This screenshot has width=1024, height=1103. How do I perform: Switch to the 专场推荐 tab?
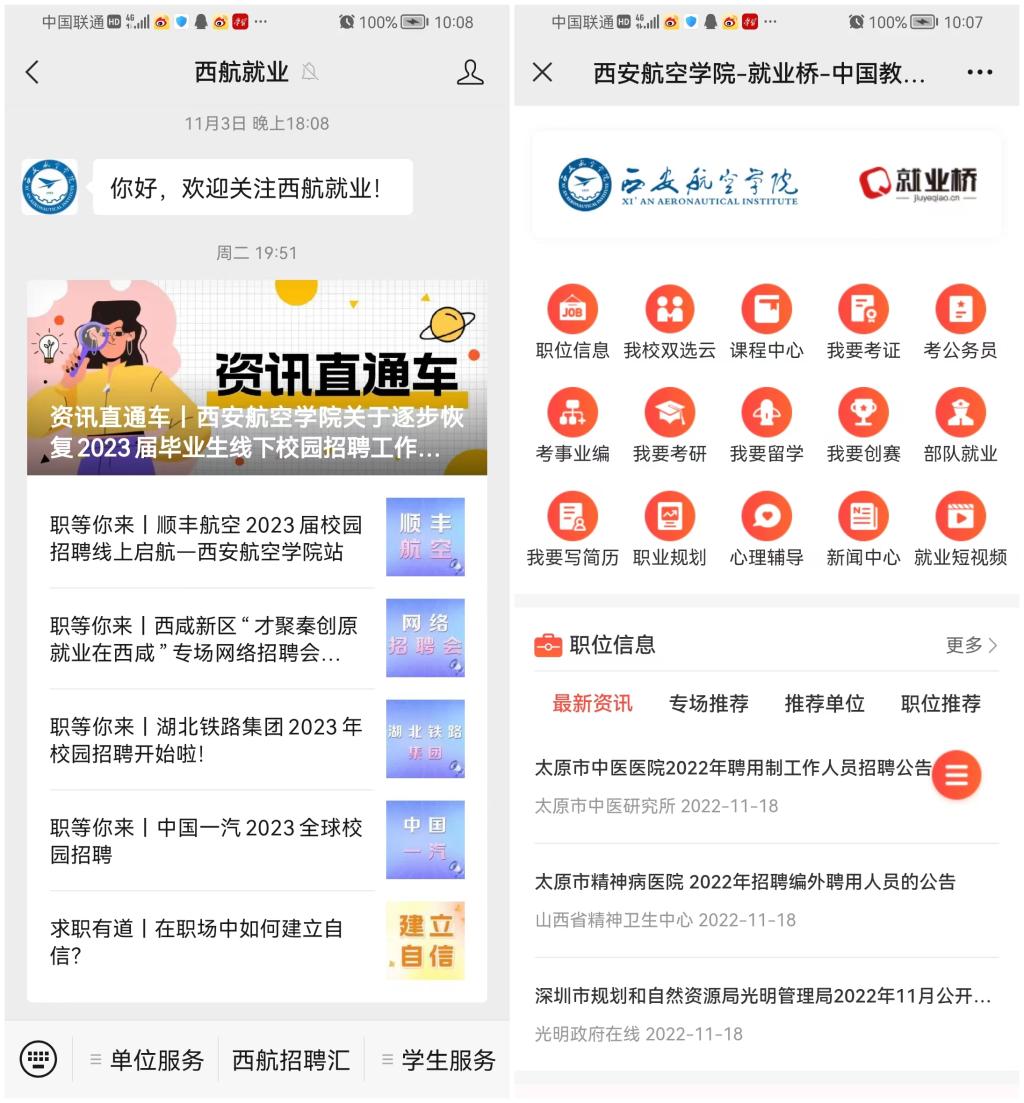708,704
